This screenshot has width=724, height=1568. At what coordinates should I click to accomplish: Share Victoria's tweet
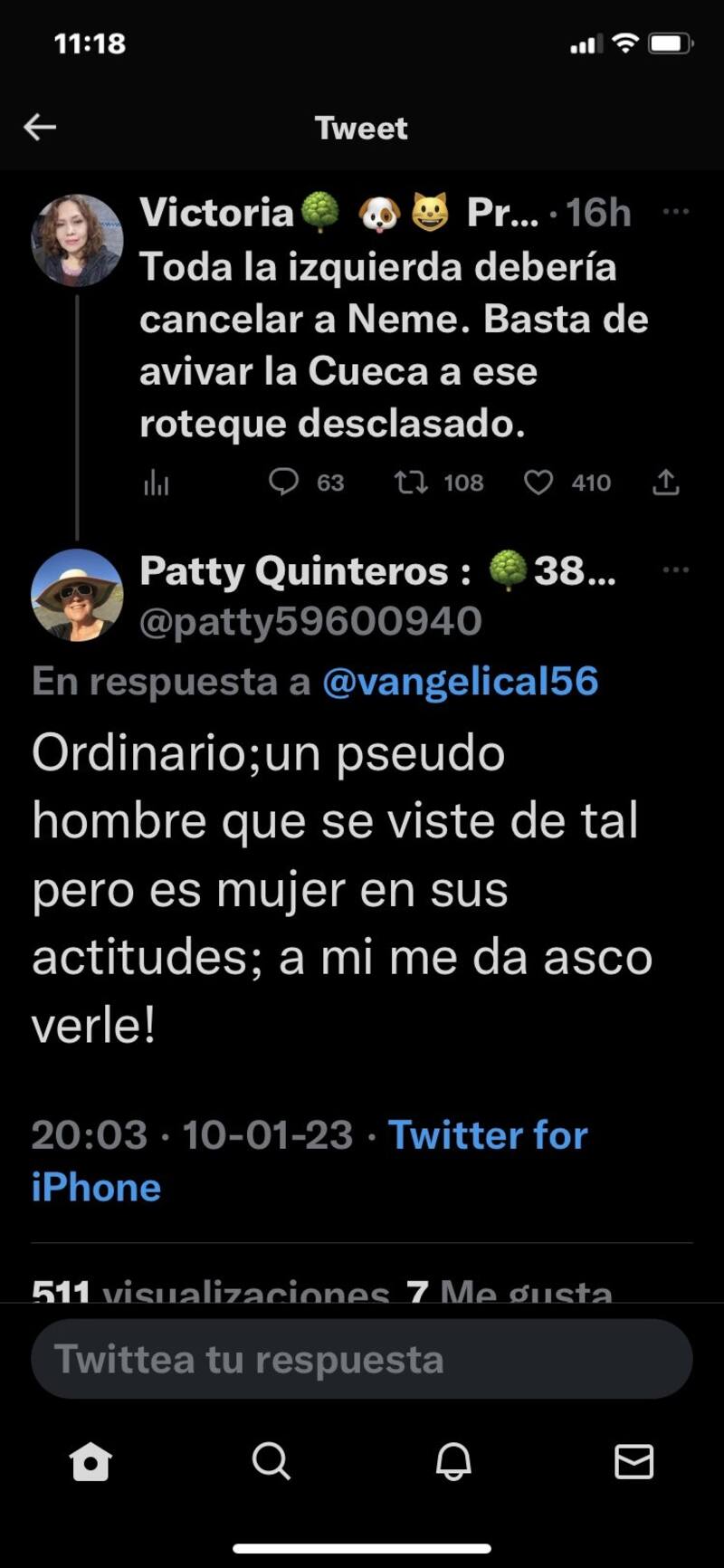pos(666,483)
